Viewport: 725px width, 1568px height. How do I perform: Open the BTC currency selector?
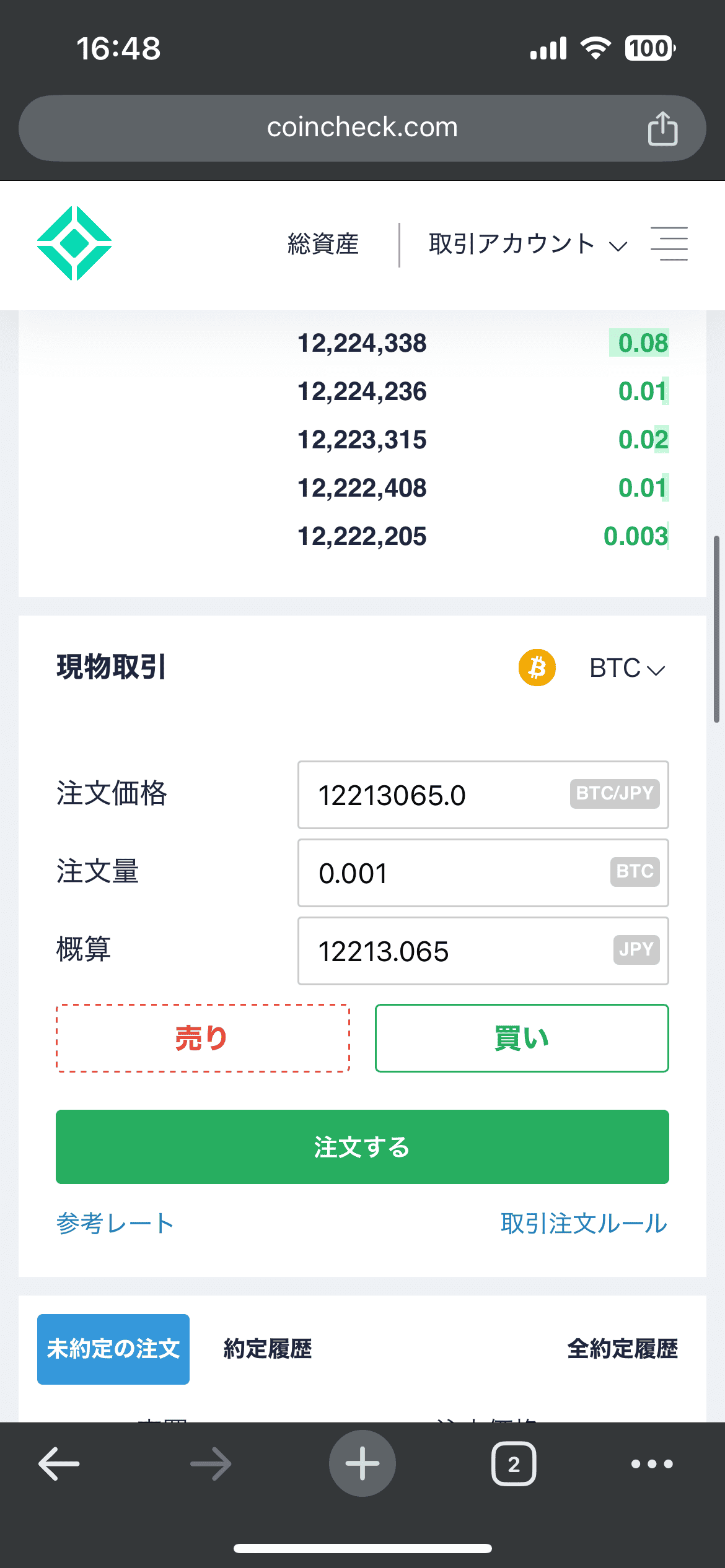tap(626, 669)
